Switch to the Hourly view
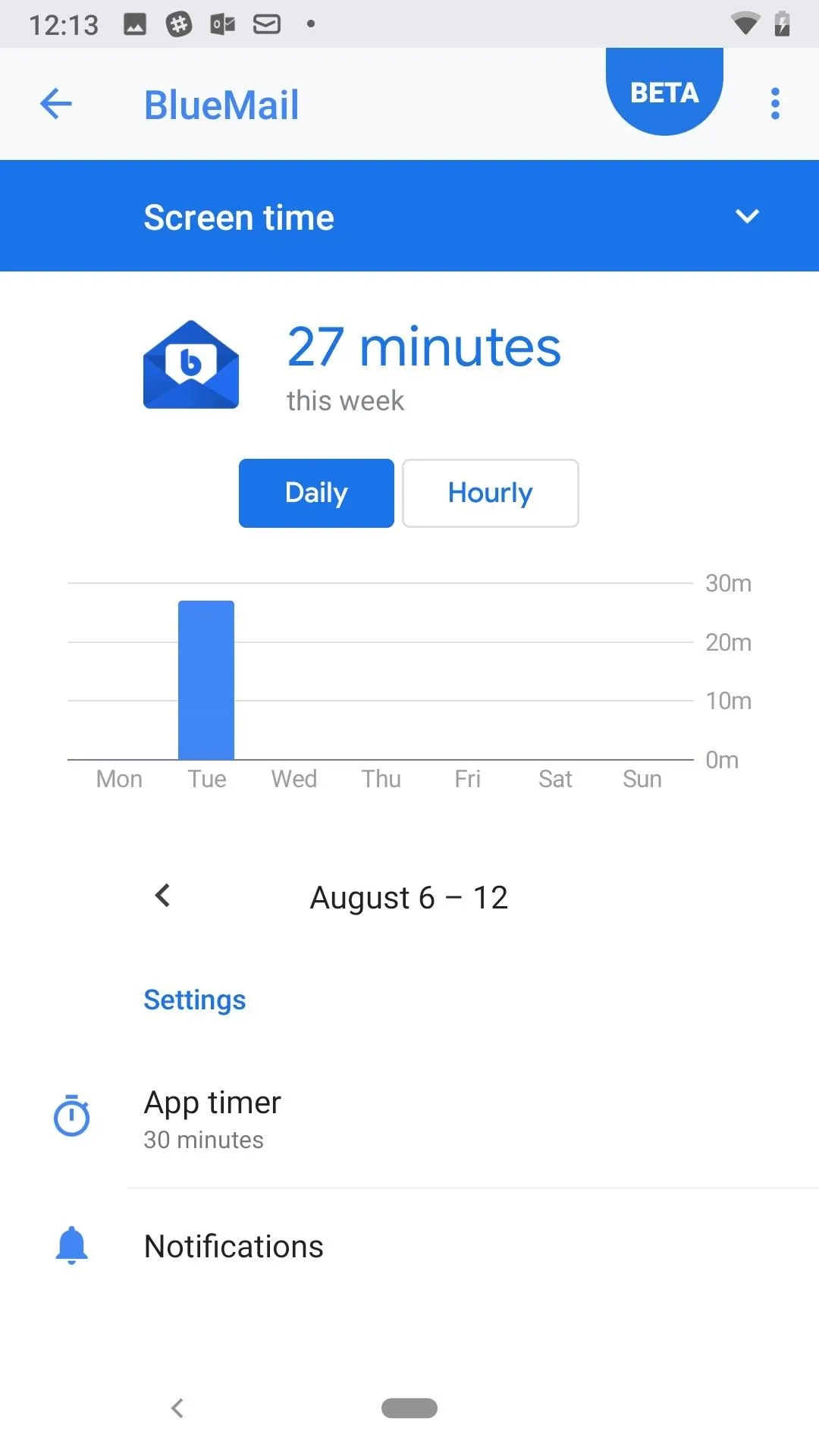 [491, 493]
